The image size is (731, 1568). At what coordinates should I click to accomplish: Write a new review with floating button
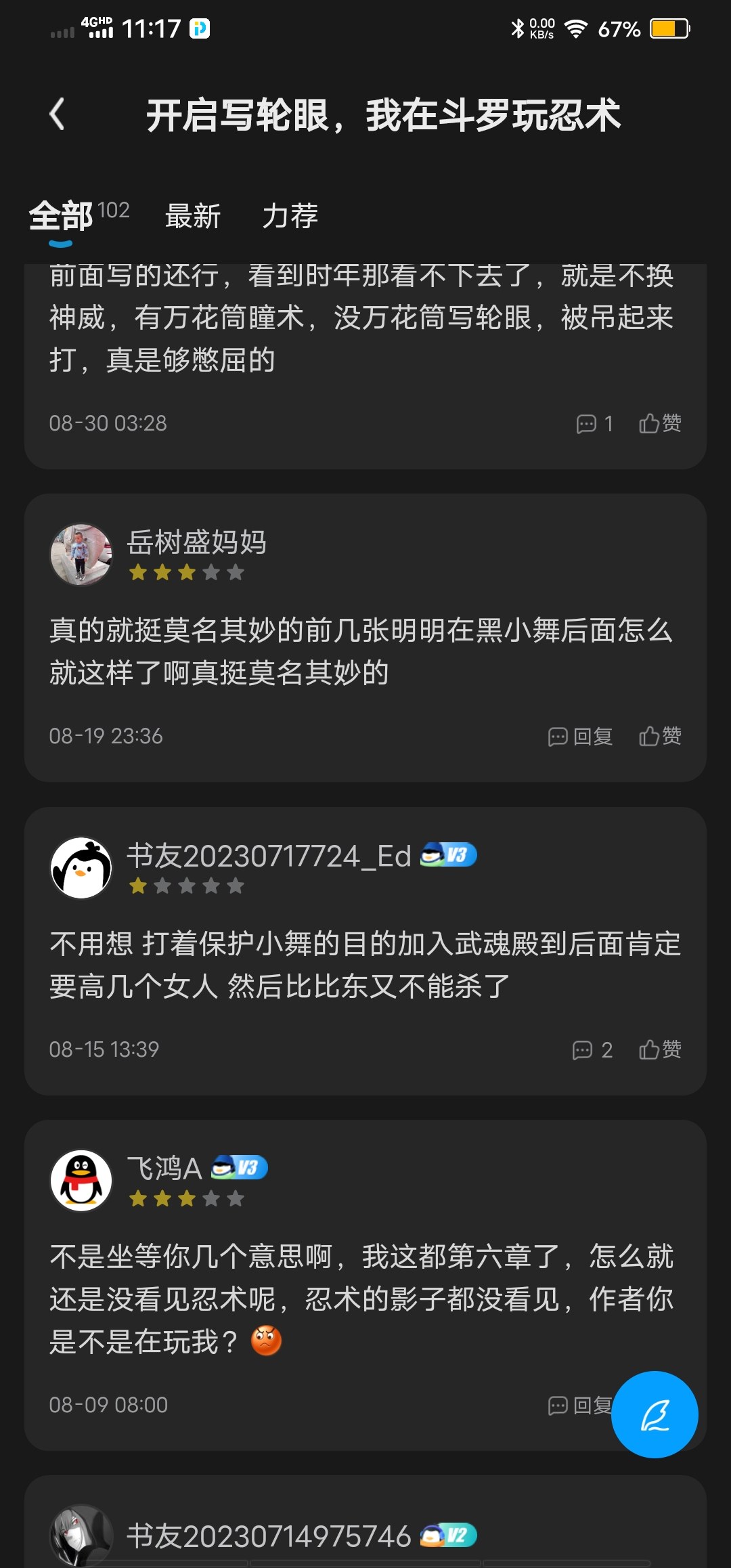pyautogui.click(x=655, y=1414)
